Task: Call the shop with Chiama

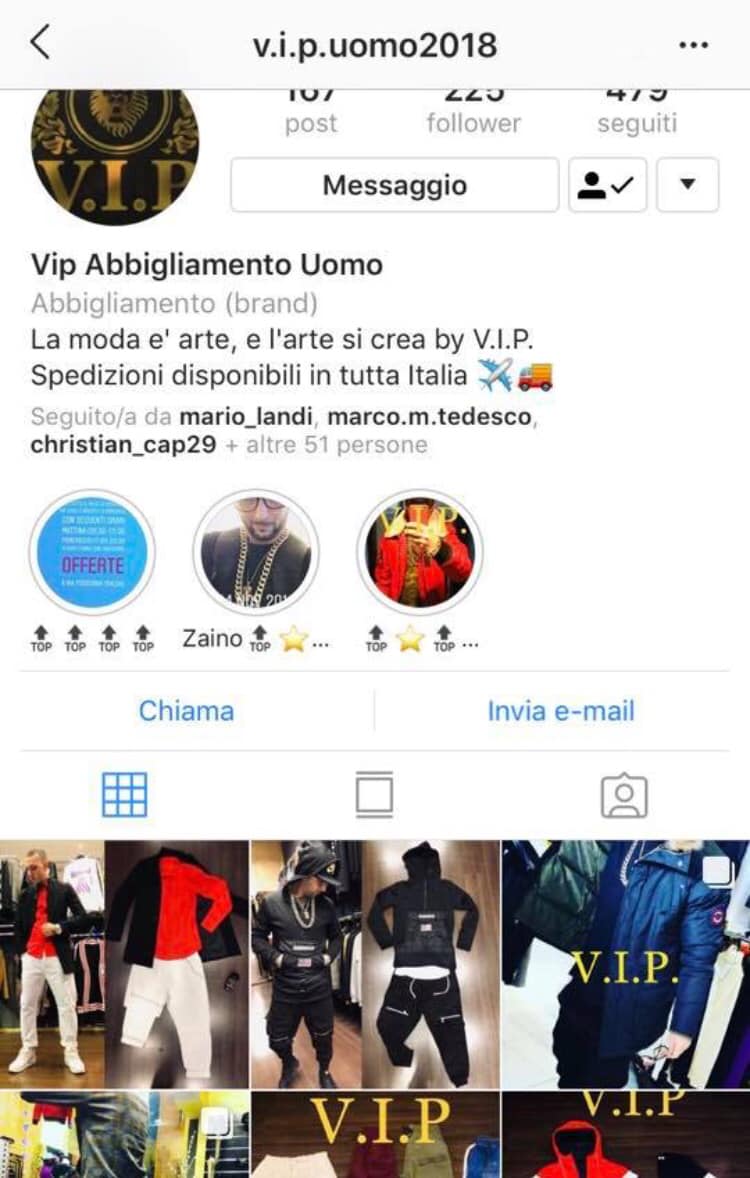Action: pyautogui.click(x=186, y=711)
